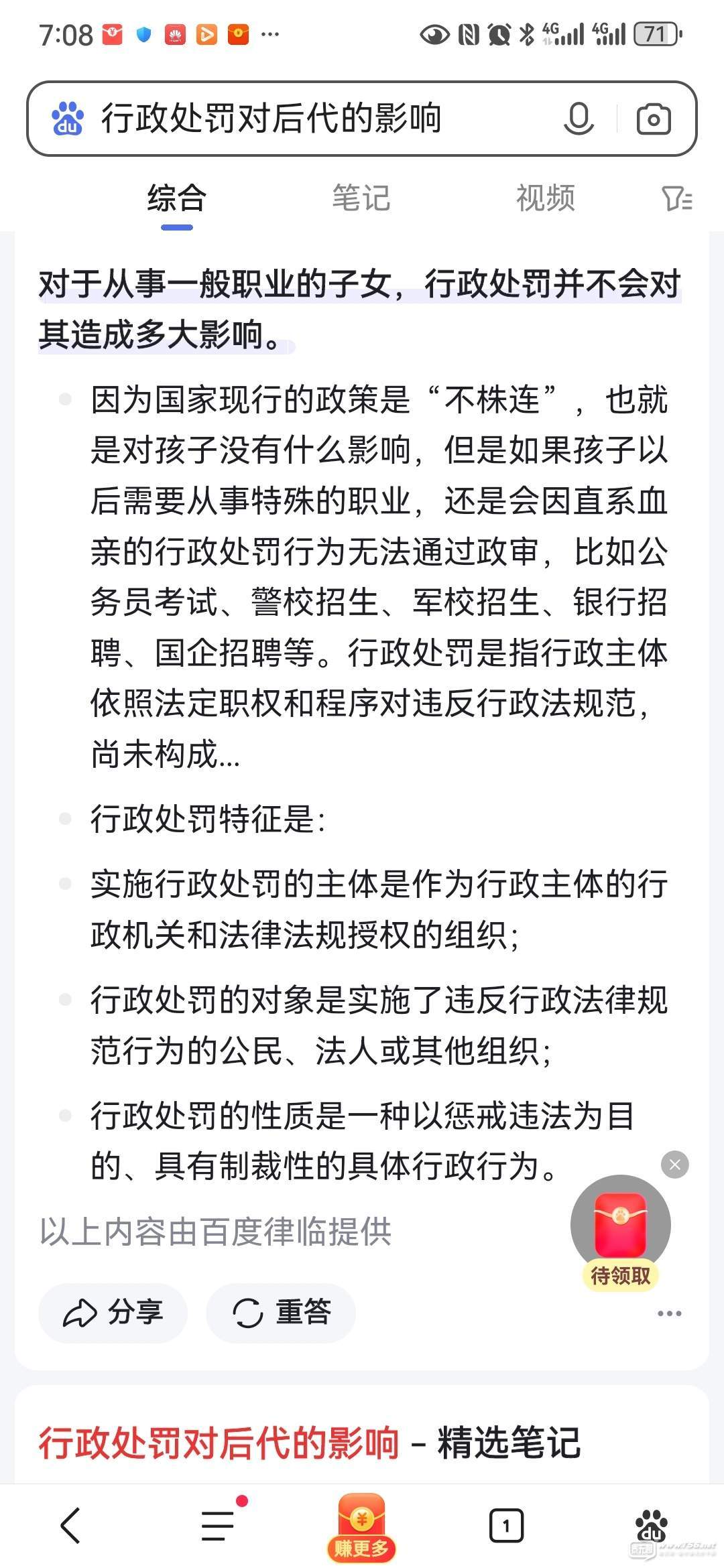Viewport: 724px width, 1568px height.
Task: Open the bottom menu with three lines
Action: point(219,1526)
